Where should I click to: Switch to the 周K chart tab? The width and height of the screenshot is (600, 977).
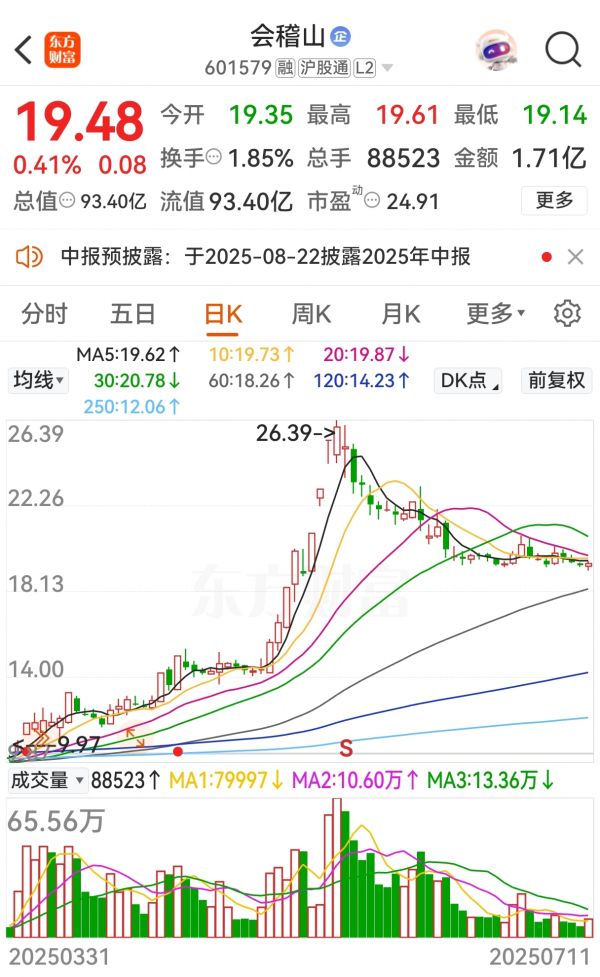(311, 314)
